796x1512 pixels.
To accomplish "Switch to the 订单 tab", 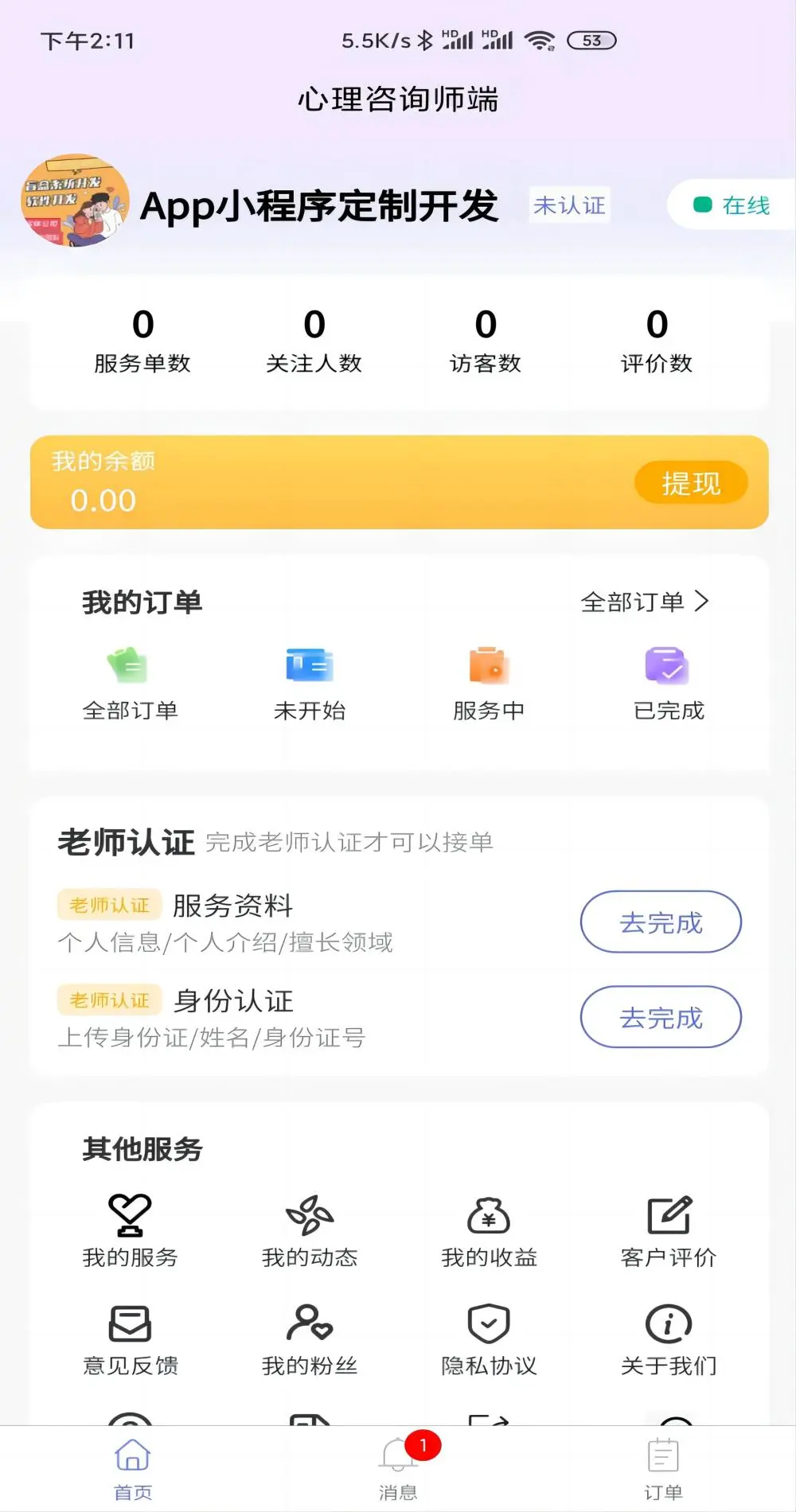I will 665,1470.
